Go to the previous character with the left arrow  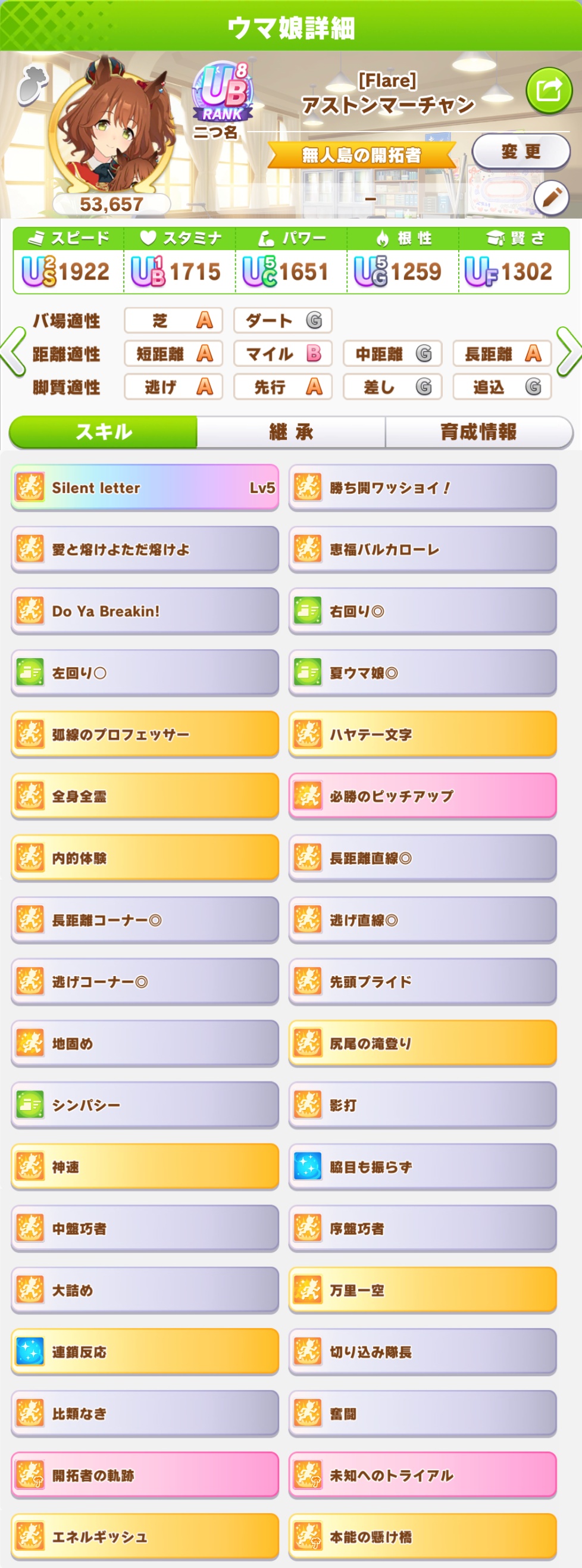[13, 352]
